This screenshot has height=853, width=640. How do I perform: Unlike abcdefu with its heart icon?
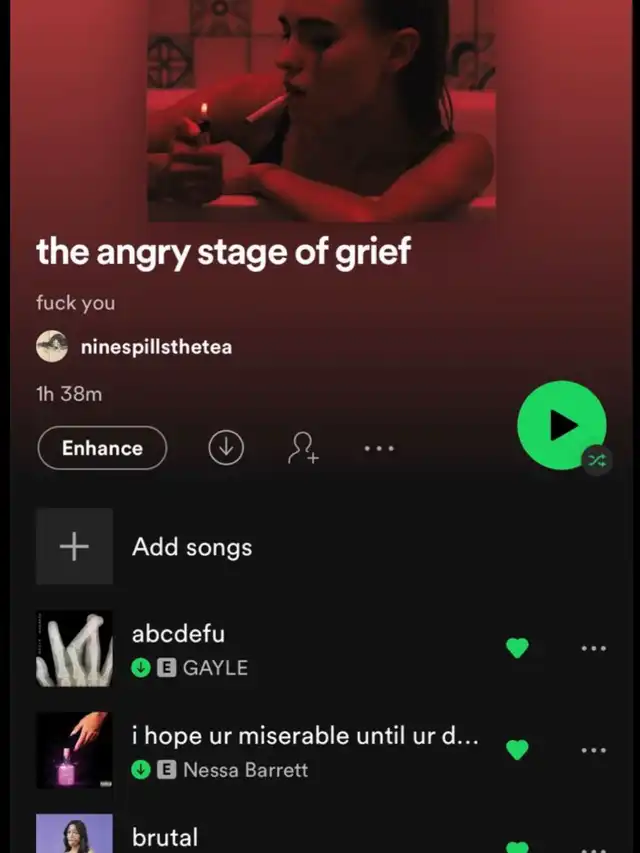[x=517, y=648]
